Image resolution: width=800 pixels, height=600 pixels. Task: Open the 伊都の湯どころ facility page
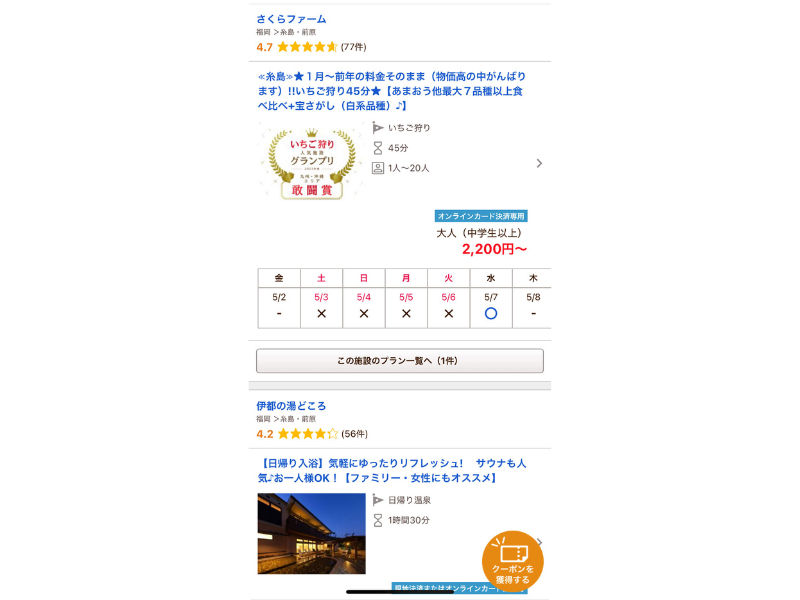[291, 406]
